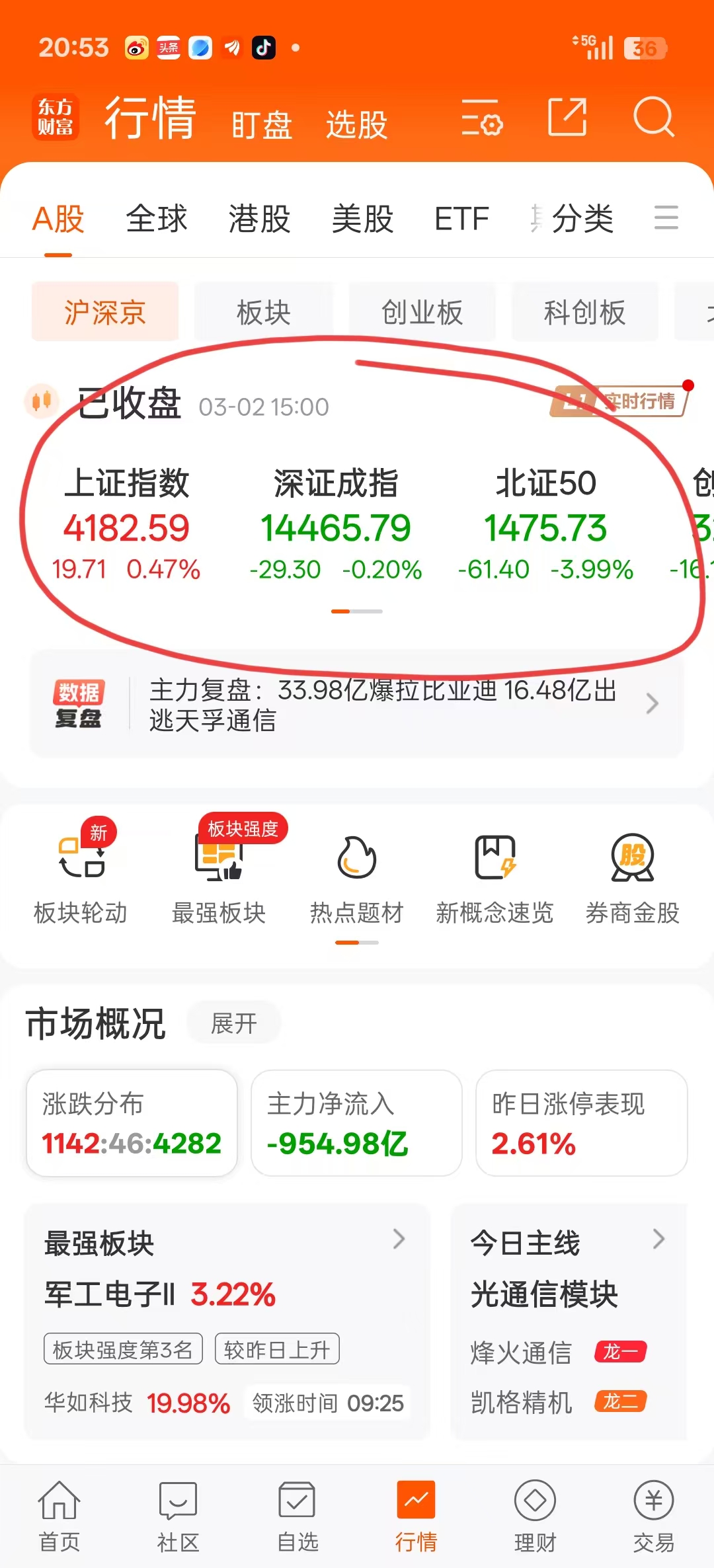Viewport: 714px width, 1568px height.
Task: Open the search icon in header
Action: (653, 117)
